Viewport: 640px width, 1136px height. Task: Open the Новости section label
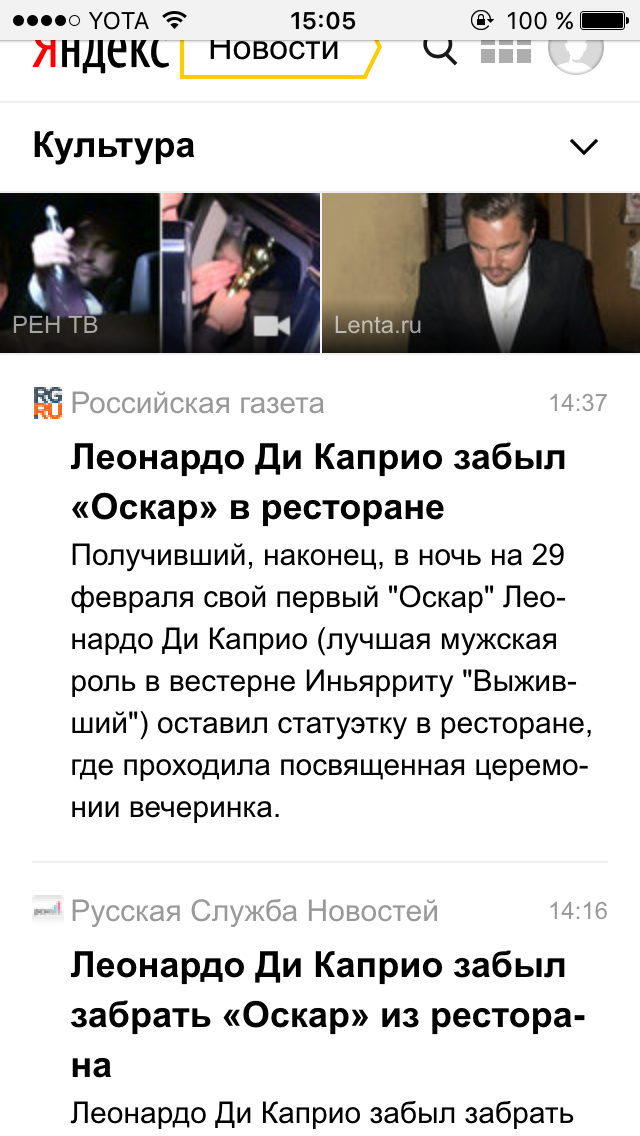pyautogui.click(x=275, y=50)
